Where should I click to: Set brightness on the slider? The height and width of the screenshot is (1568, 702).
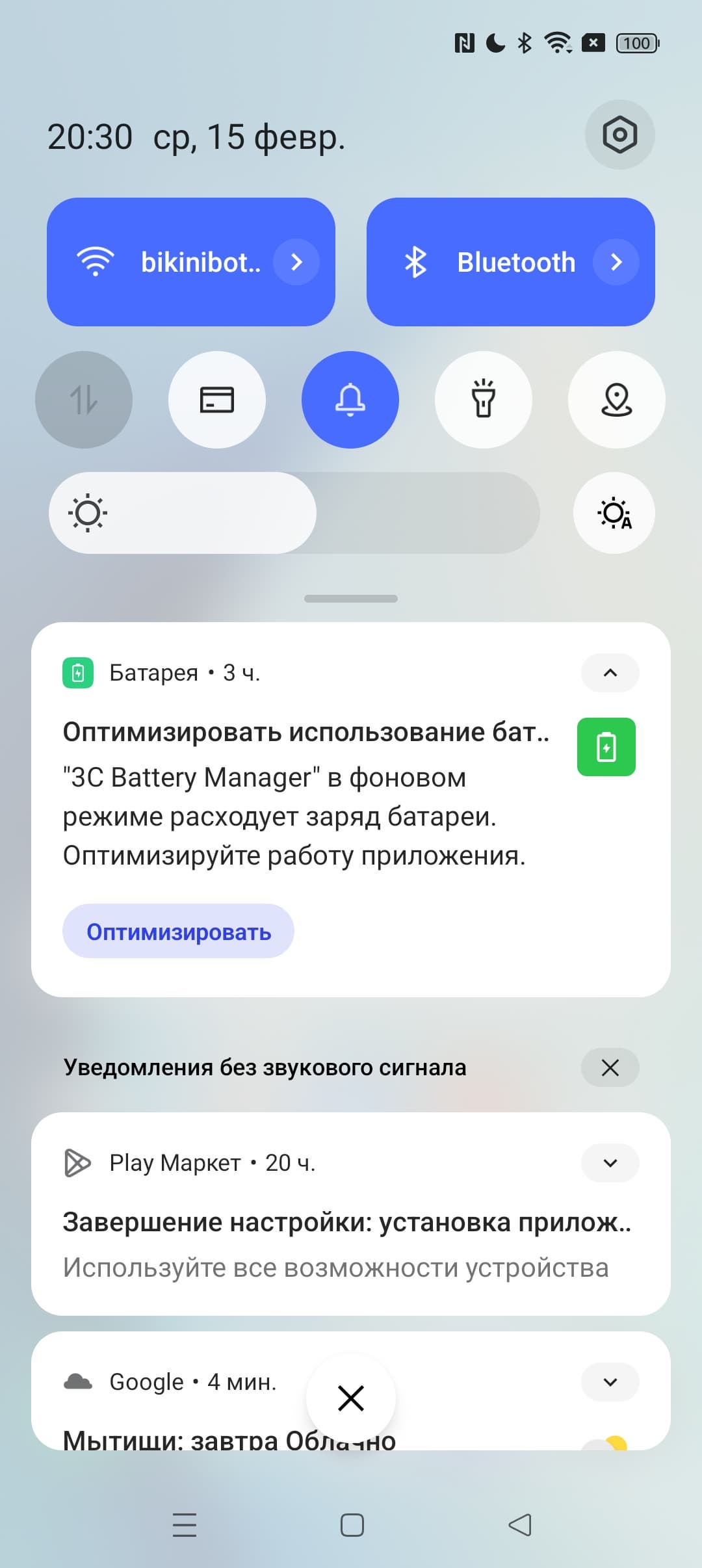click(x=294, y=513)
